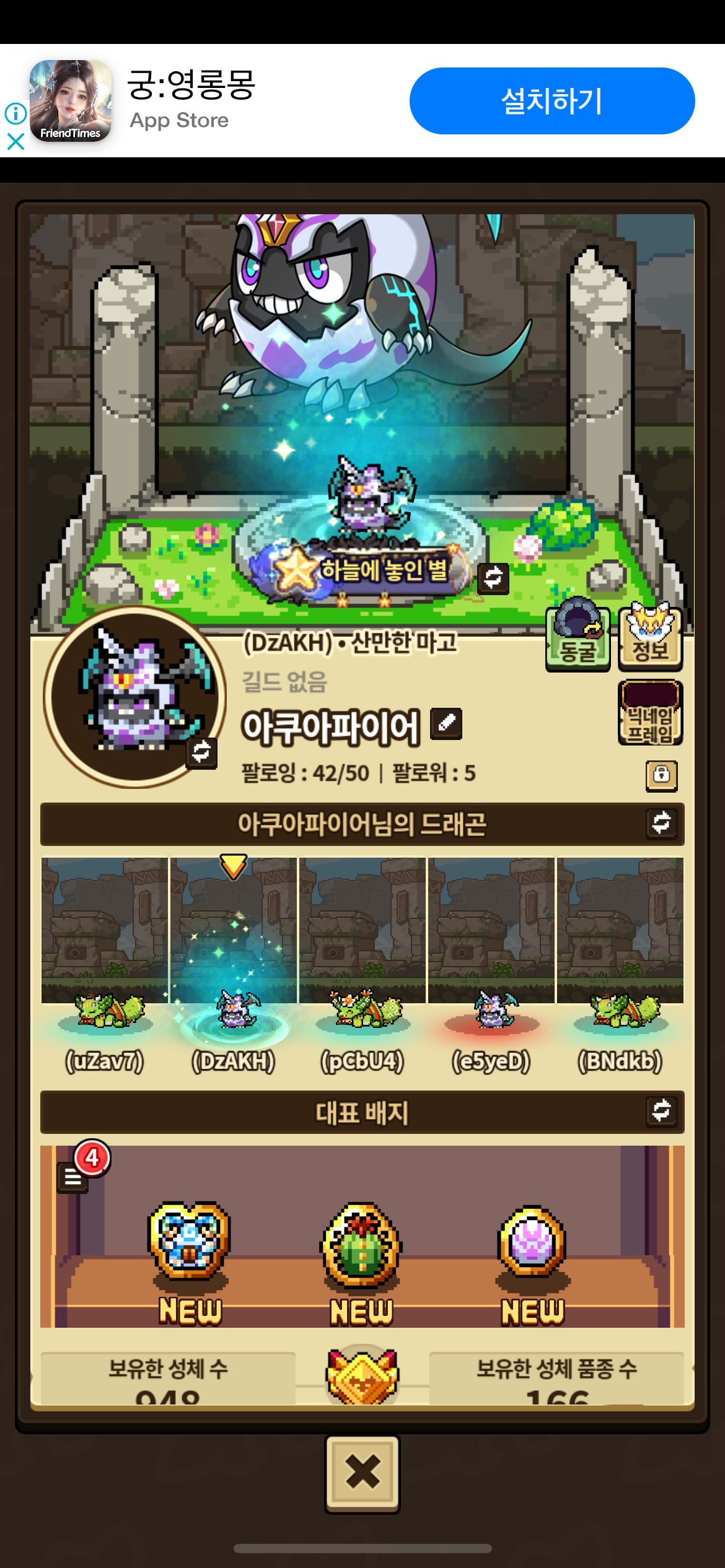
Task: Select the dragon labeled (pCbU4)
Action: pyautogui.click(x=362, y=966)
